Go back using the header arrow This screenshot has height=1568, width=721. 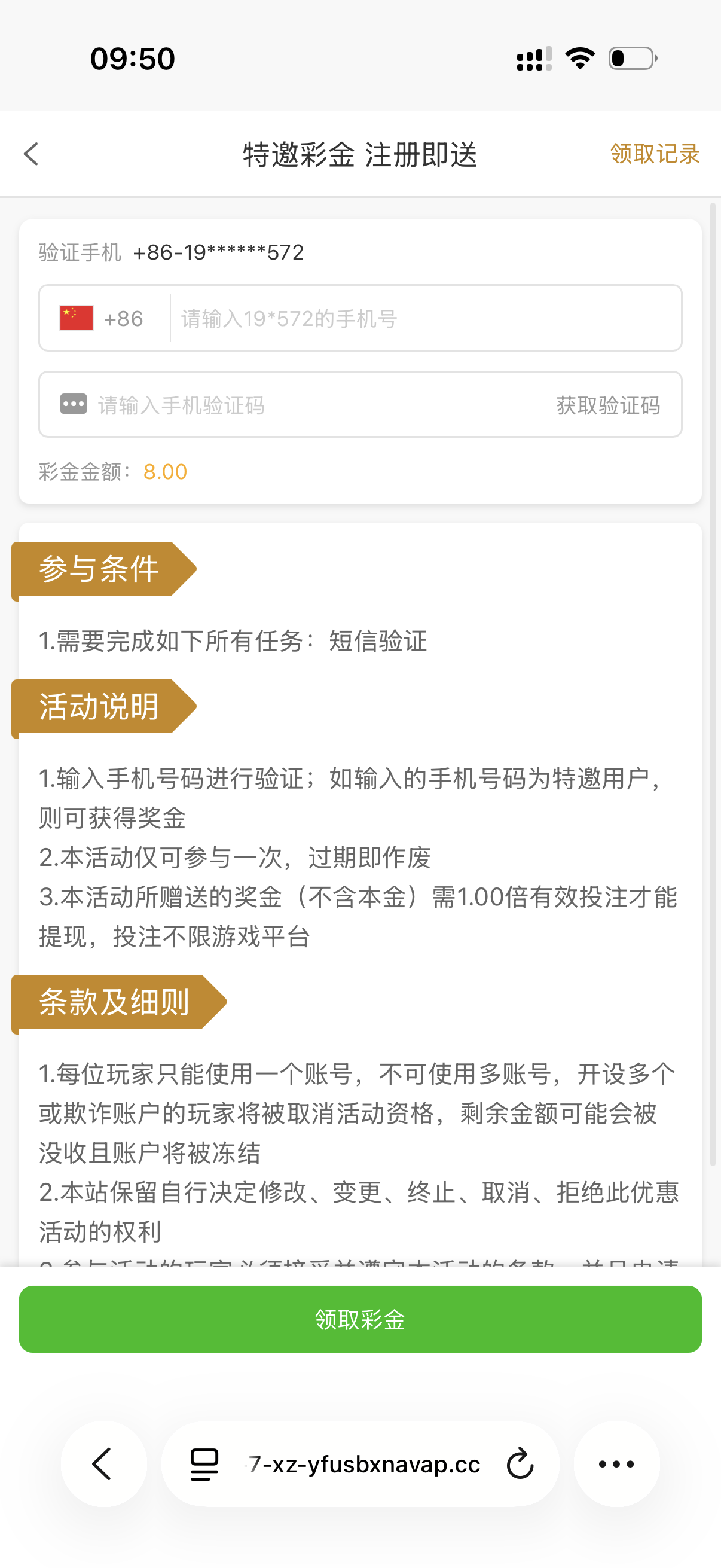tap(32, 154)
